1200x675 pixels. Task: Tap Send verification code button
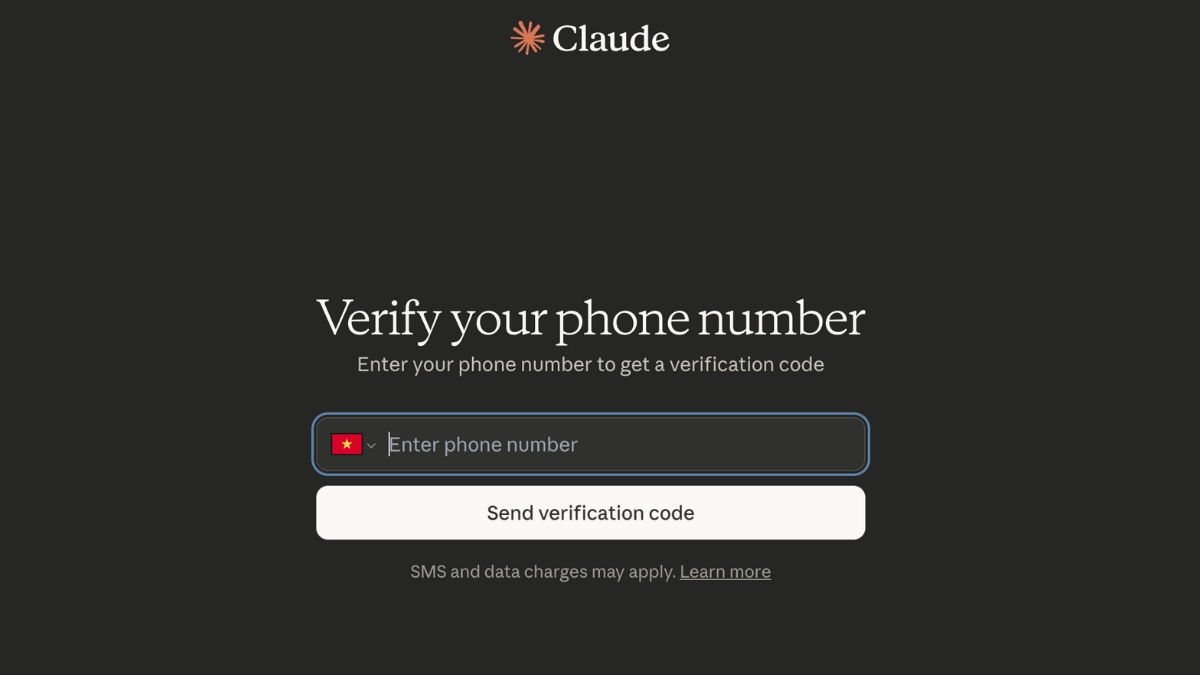click(x=590, y=513)
